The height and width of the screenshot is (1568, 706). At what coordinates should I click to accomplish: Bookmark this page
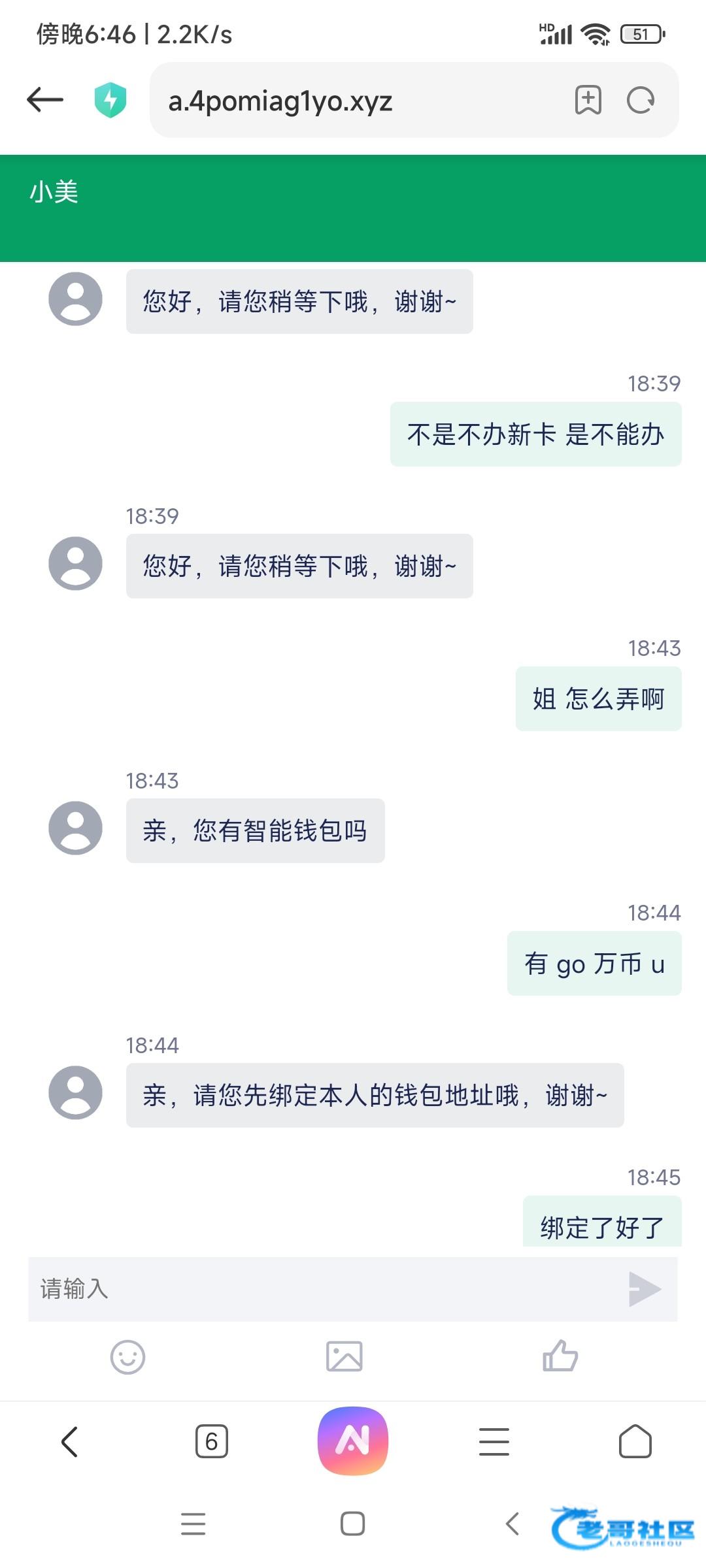(588, 100)
